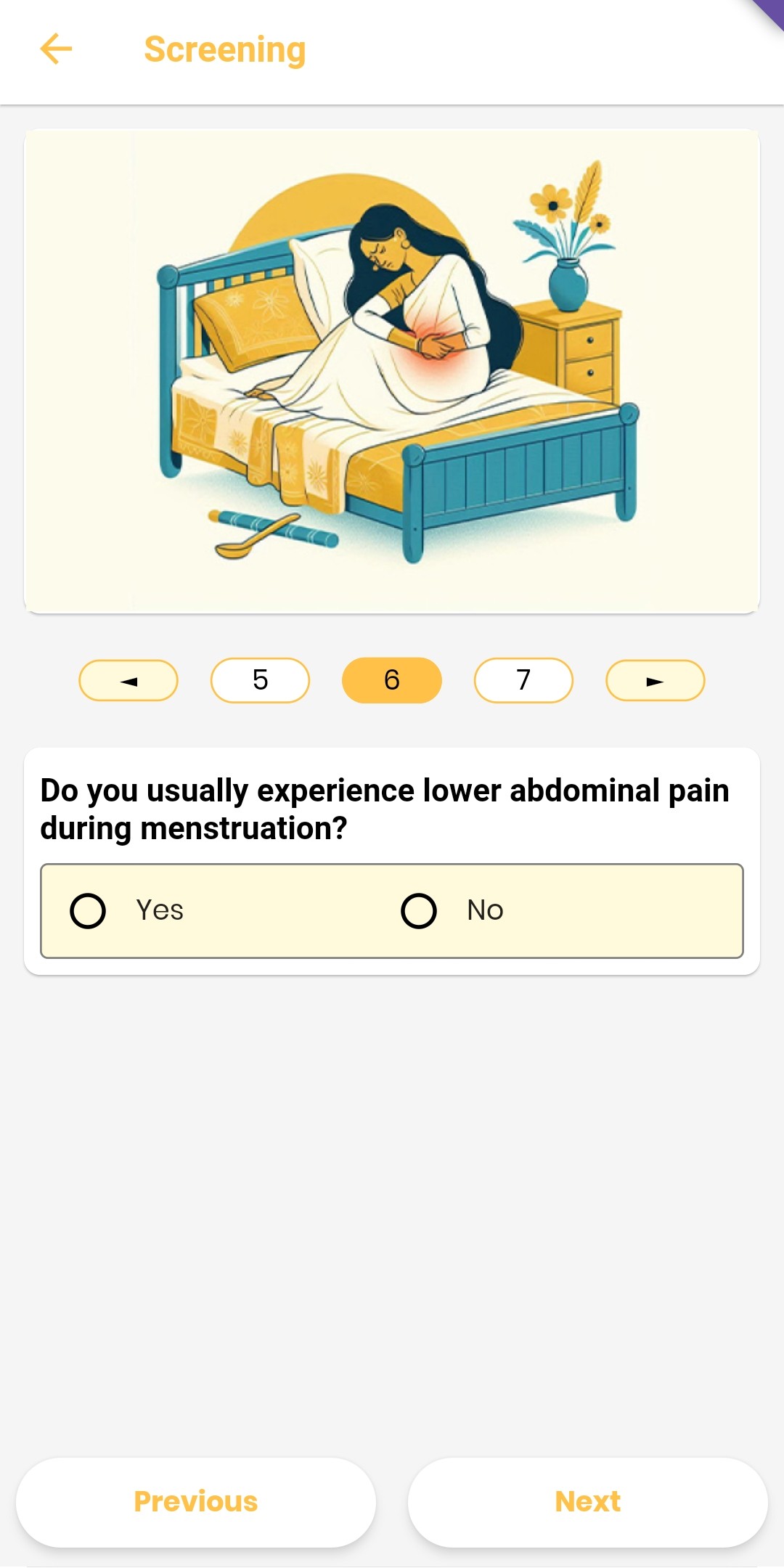Go to the Previous question
Screen dimensions: 784x1568
[x=196, y=1501]
